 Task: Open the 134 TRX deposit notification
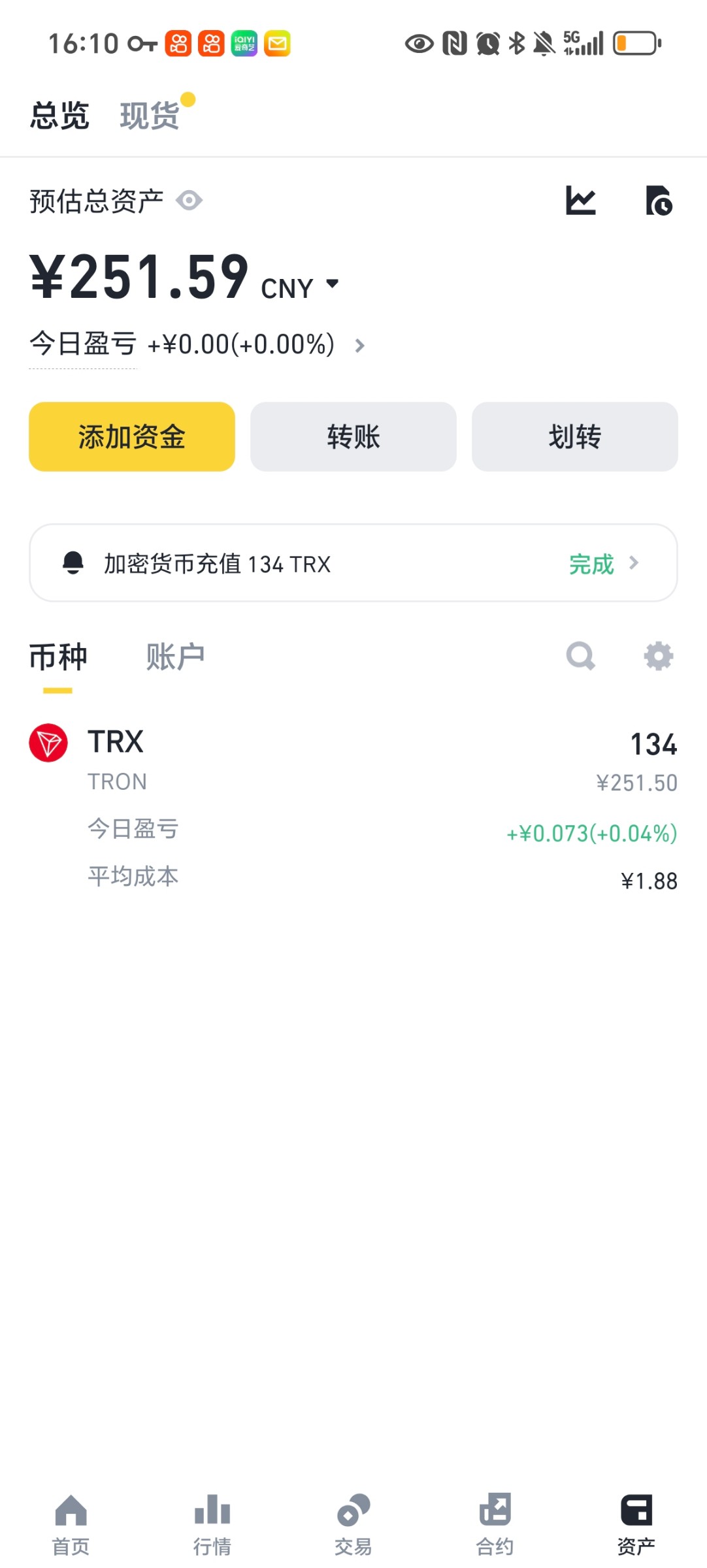pos(354,563)
